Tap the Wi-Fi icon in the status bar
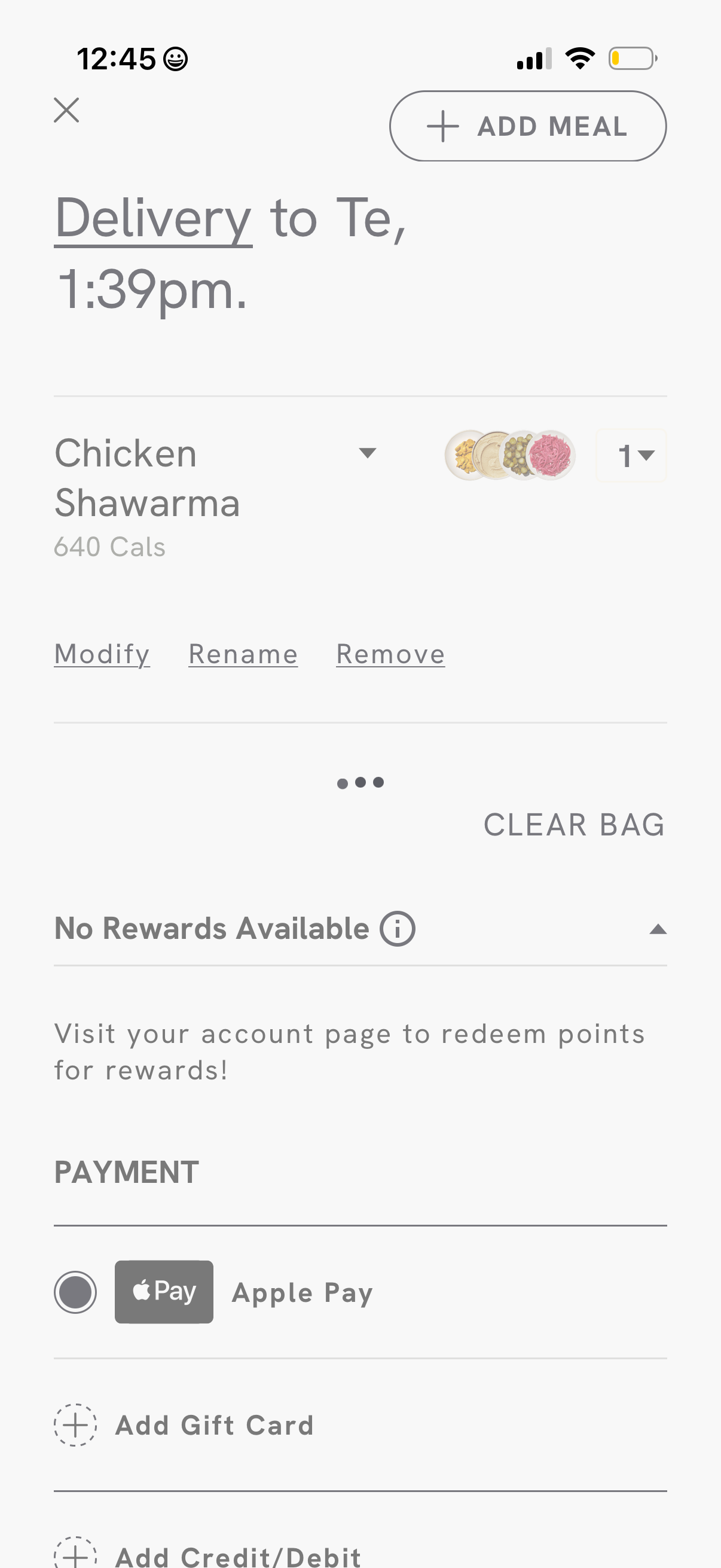 click(x=579, y=57)
